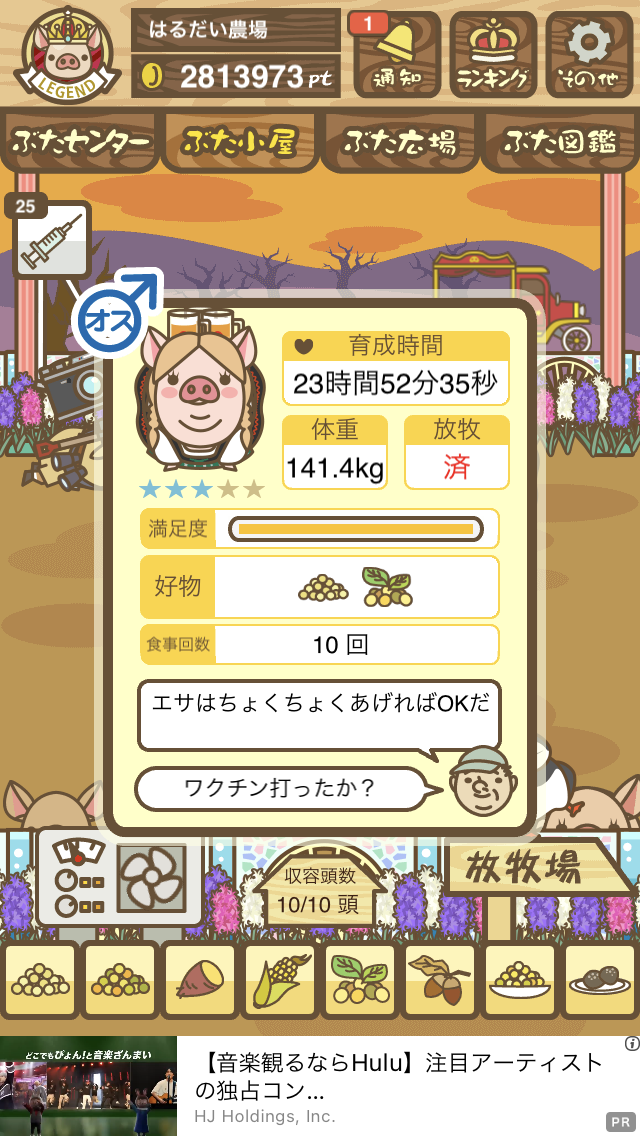This screenshot has width=640, height=1136.
Task: Tap the ad info icon
Action: 631,1044
